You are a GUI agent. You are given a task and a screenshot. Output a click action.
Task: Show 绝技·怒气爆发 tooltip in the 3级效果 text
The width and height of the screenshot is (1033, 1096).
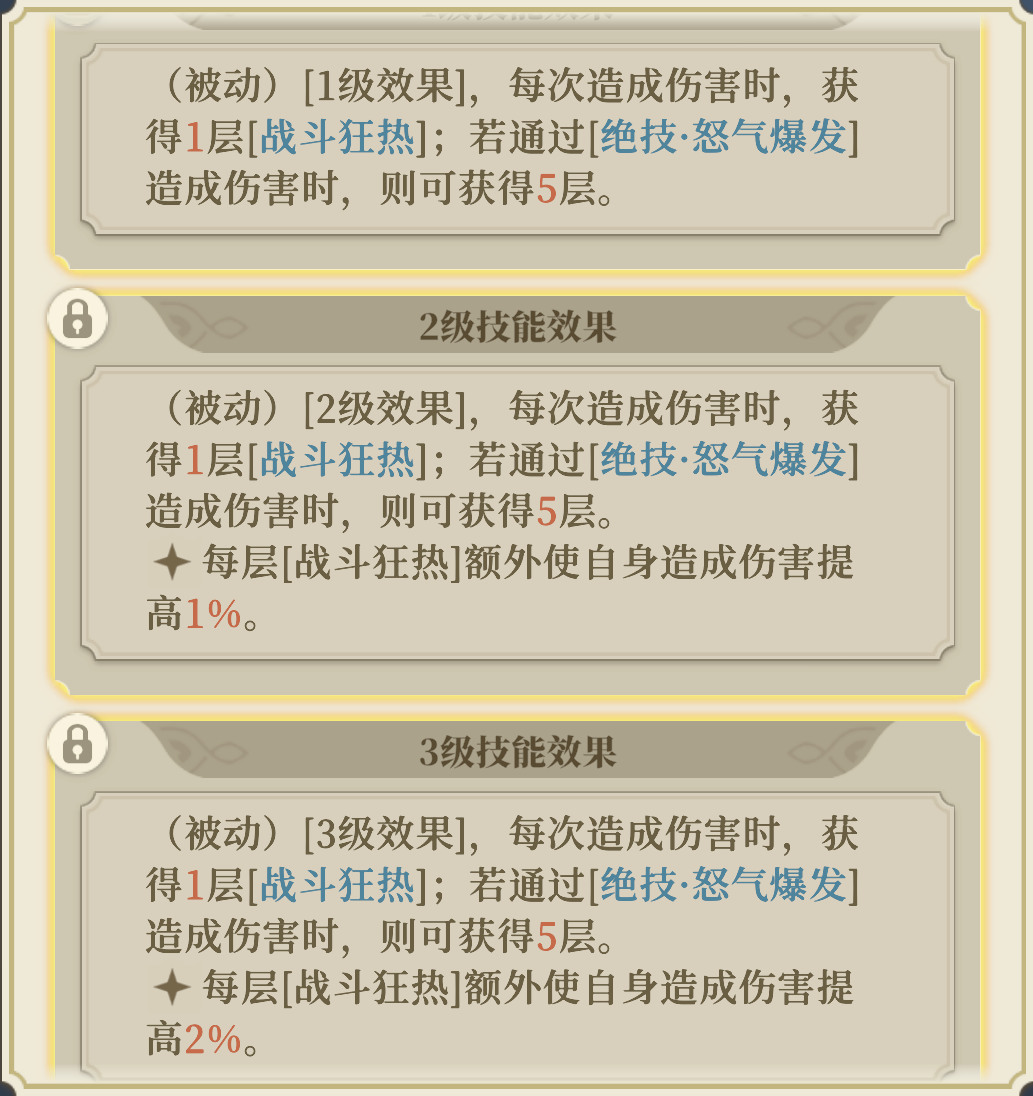(723, 885)
